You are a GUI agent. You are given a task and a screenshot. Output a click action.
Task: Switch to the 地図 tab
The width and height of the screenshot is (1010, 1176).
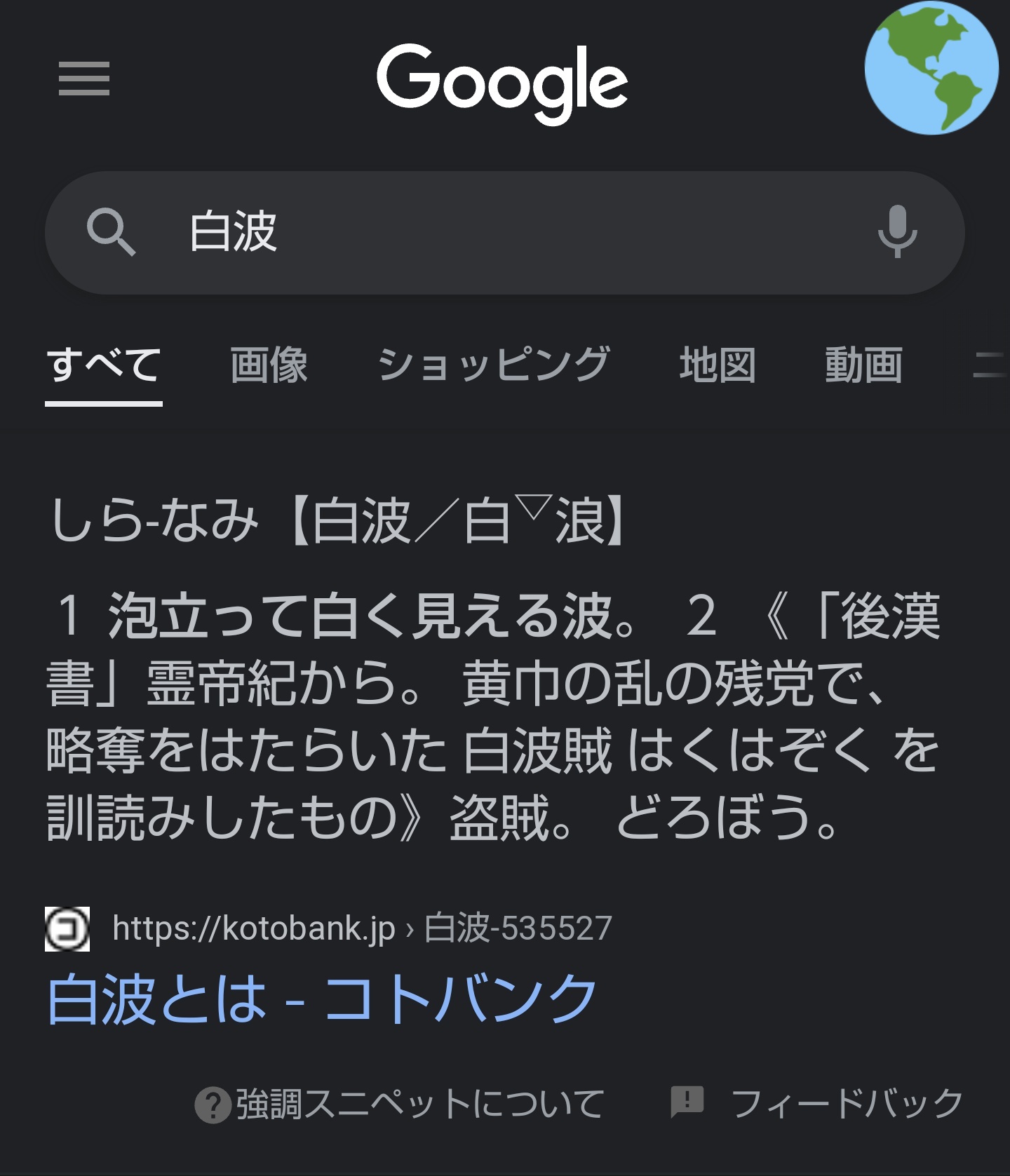[x=717, y=365]
